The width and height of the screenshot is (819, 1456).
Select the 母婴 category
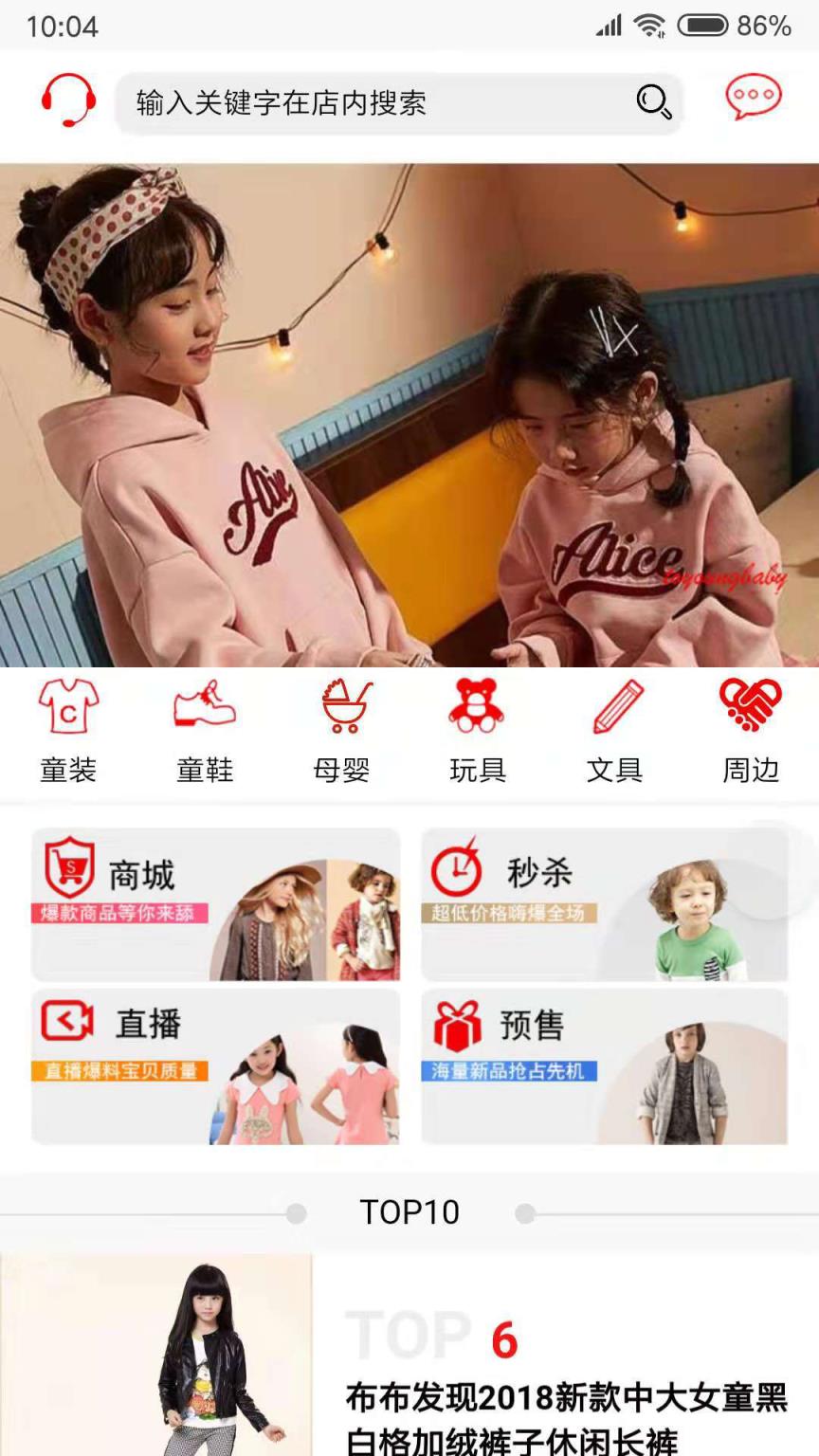[341, 731]
